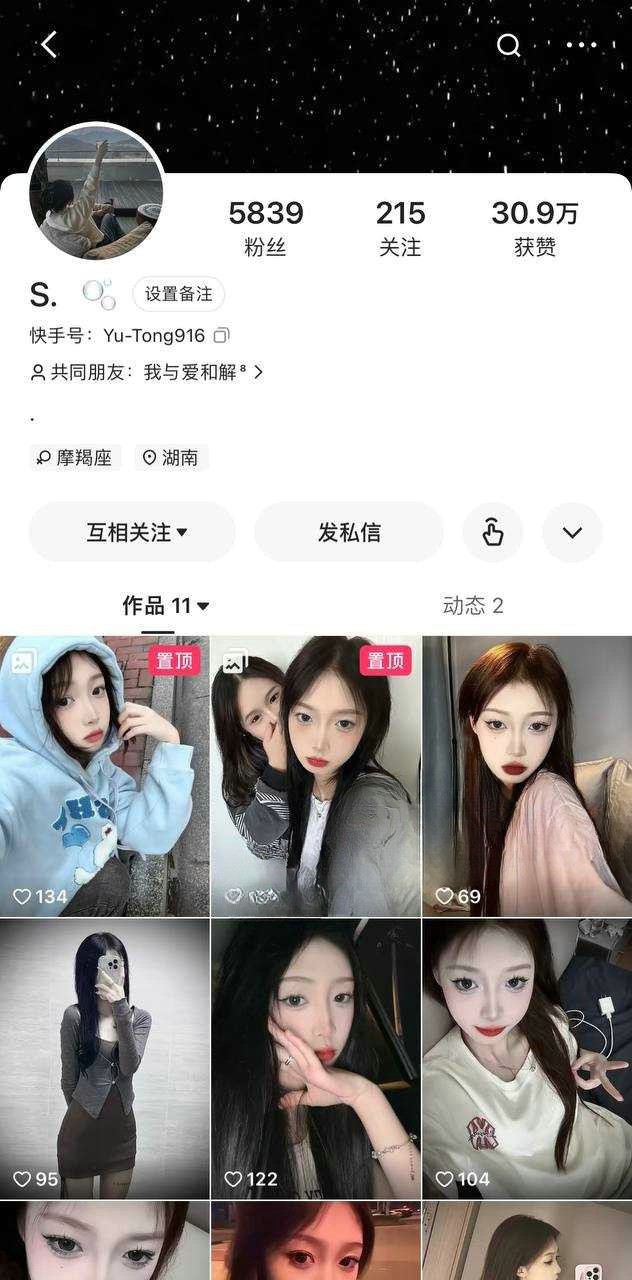Send a private message via 发私信
632x1280 pixels.
click(349, 532)
